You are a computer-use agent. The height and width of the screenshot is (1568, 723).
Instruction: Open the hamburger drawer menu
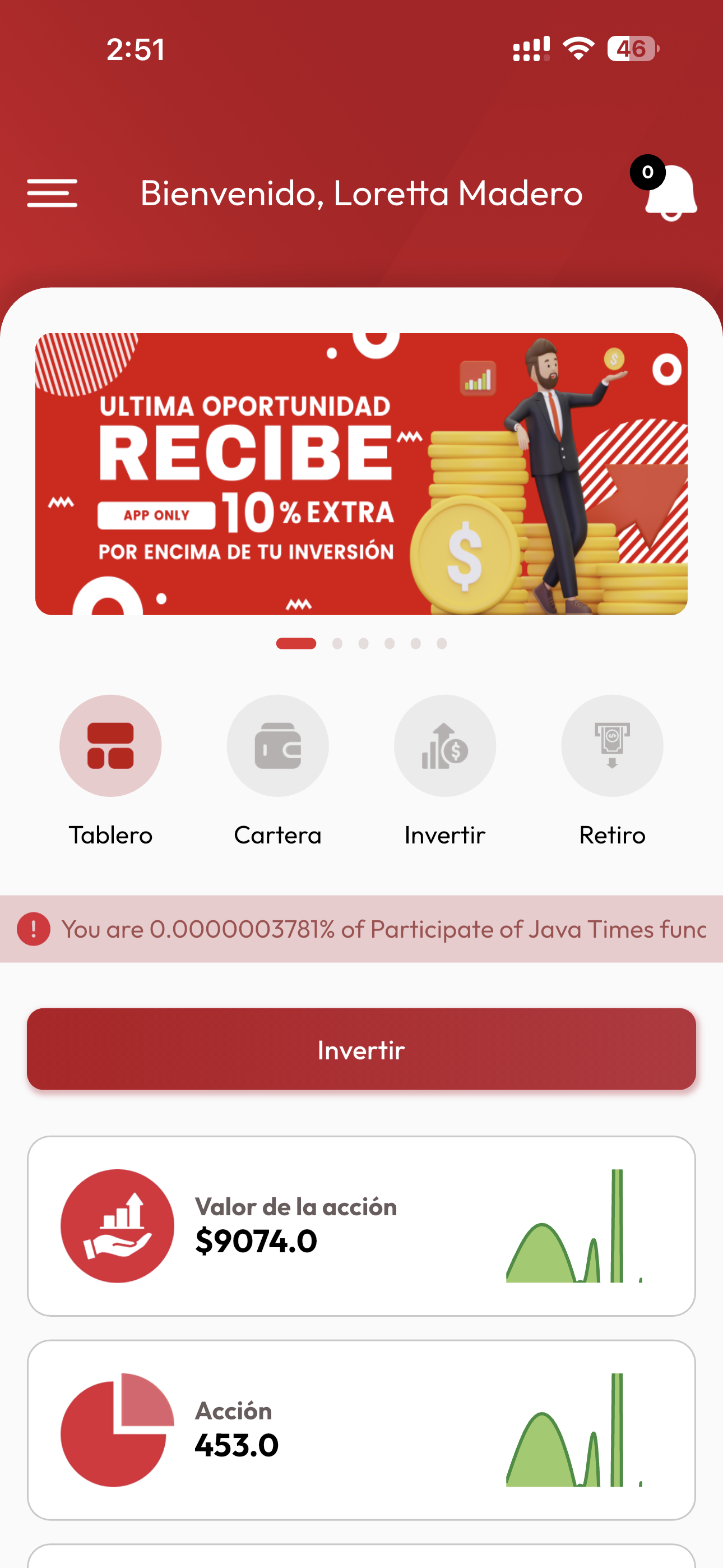tap(52, 193)
